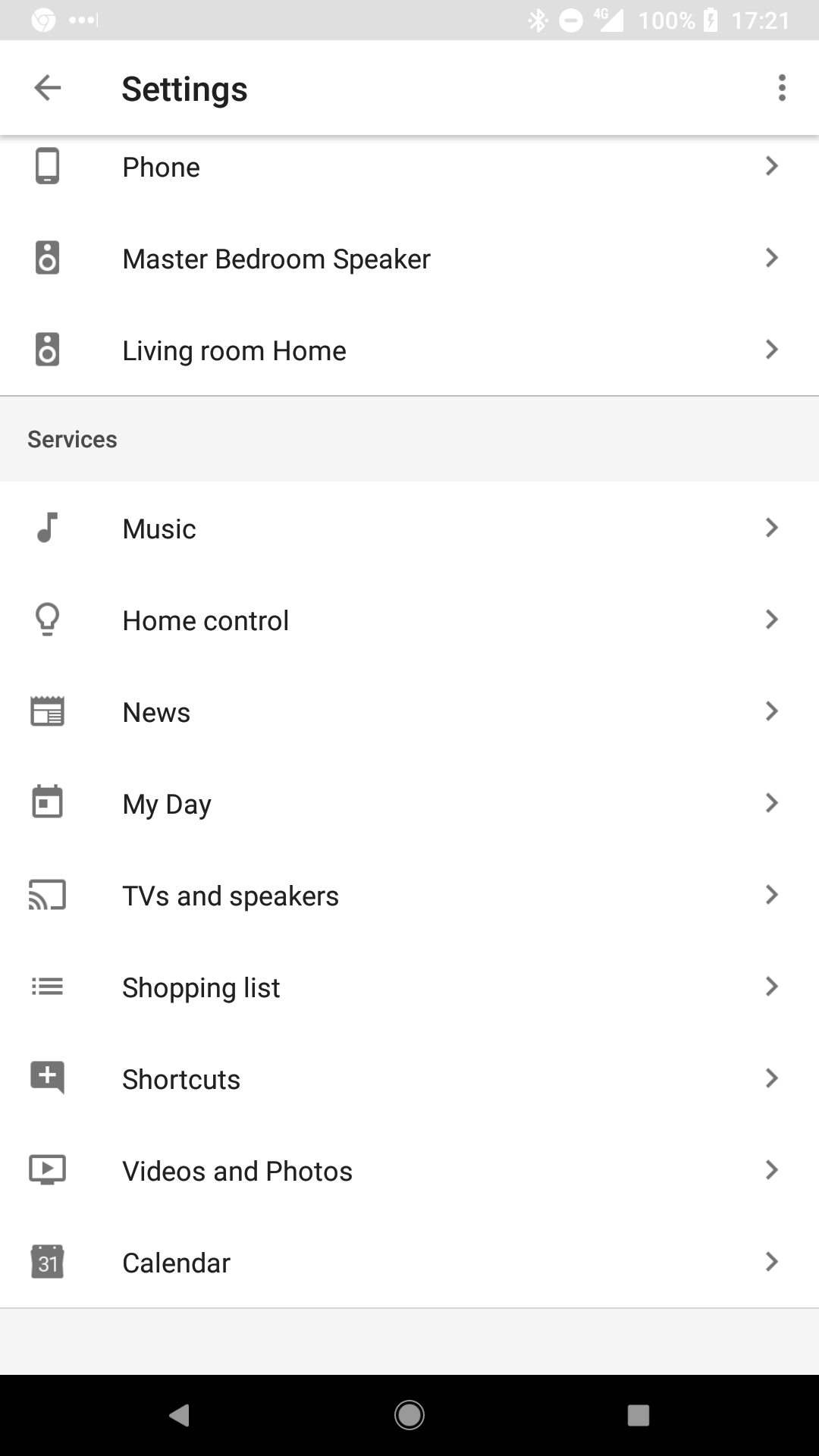Go back using the app bar arrow

pyautogui.click(x=48, y=88)
